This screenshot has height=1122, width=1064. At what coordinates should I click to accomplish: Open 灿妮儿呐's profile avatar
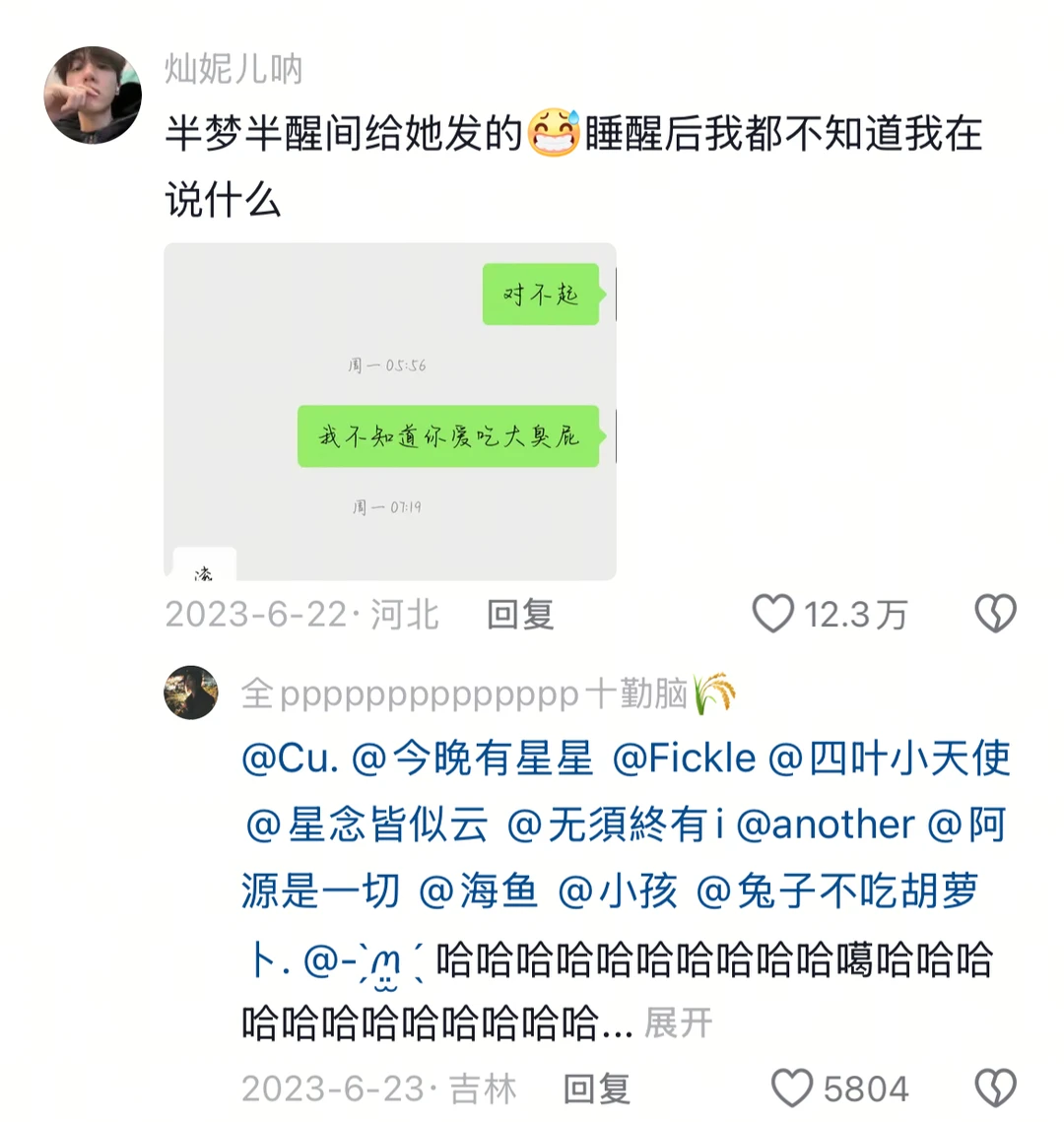(93, 95)
